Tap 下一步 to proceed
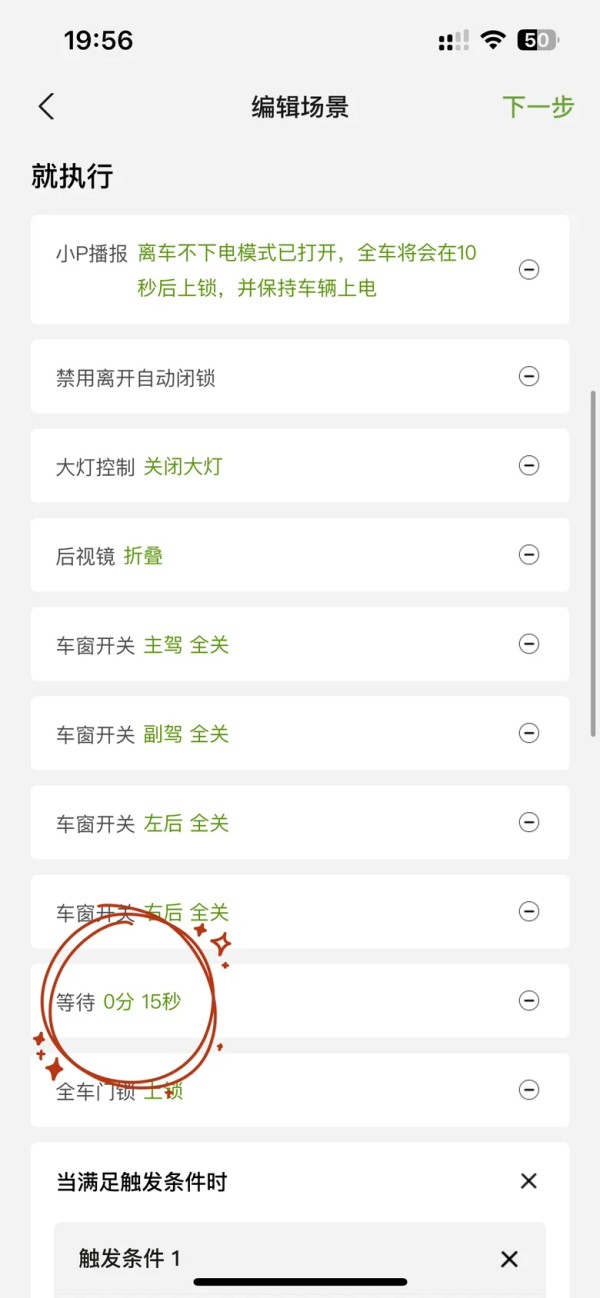This screenshot has width=600, height=1298. (538, 107)
